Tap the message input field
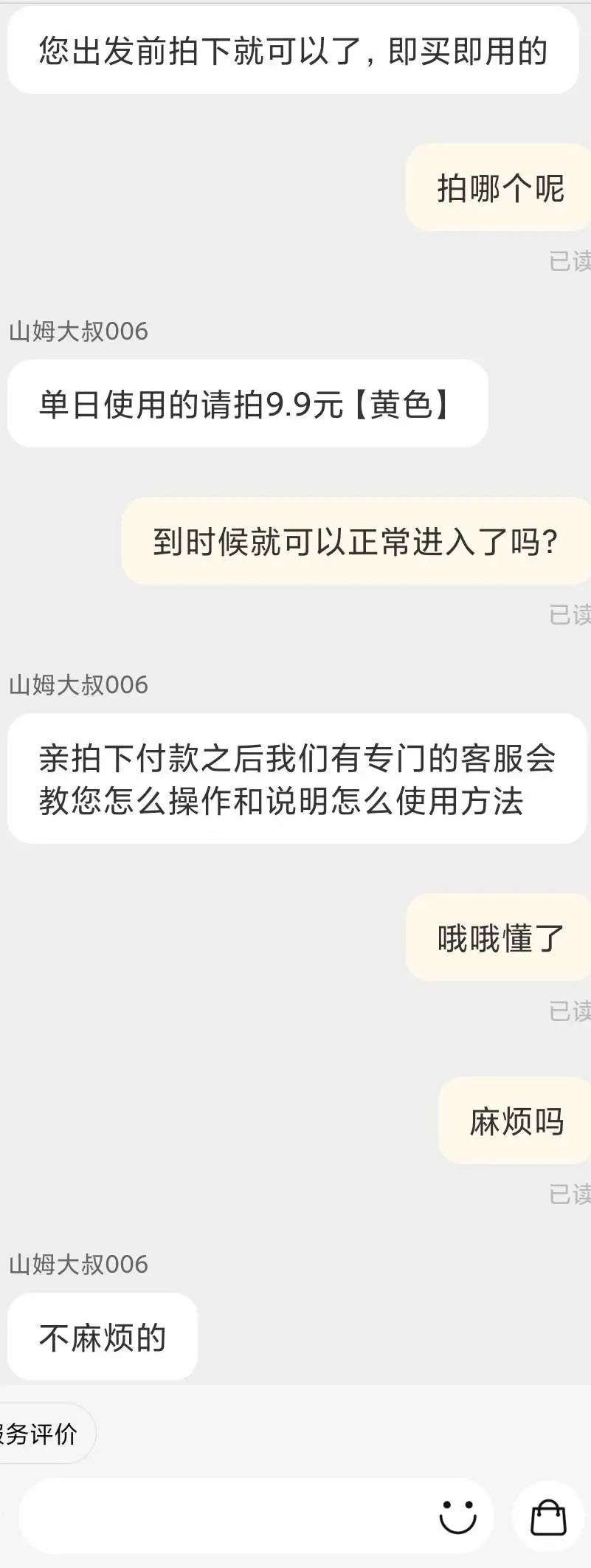This screenshot has width=591, height=1568. click(221, 1516)
